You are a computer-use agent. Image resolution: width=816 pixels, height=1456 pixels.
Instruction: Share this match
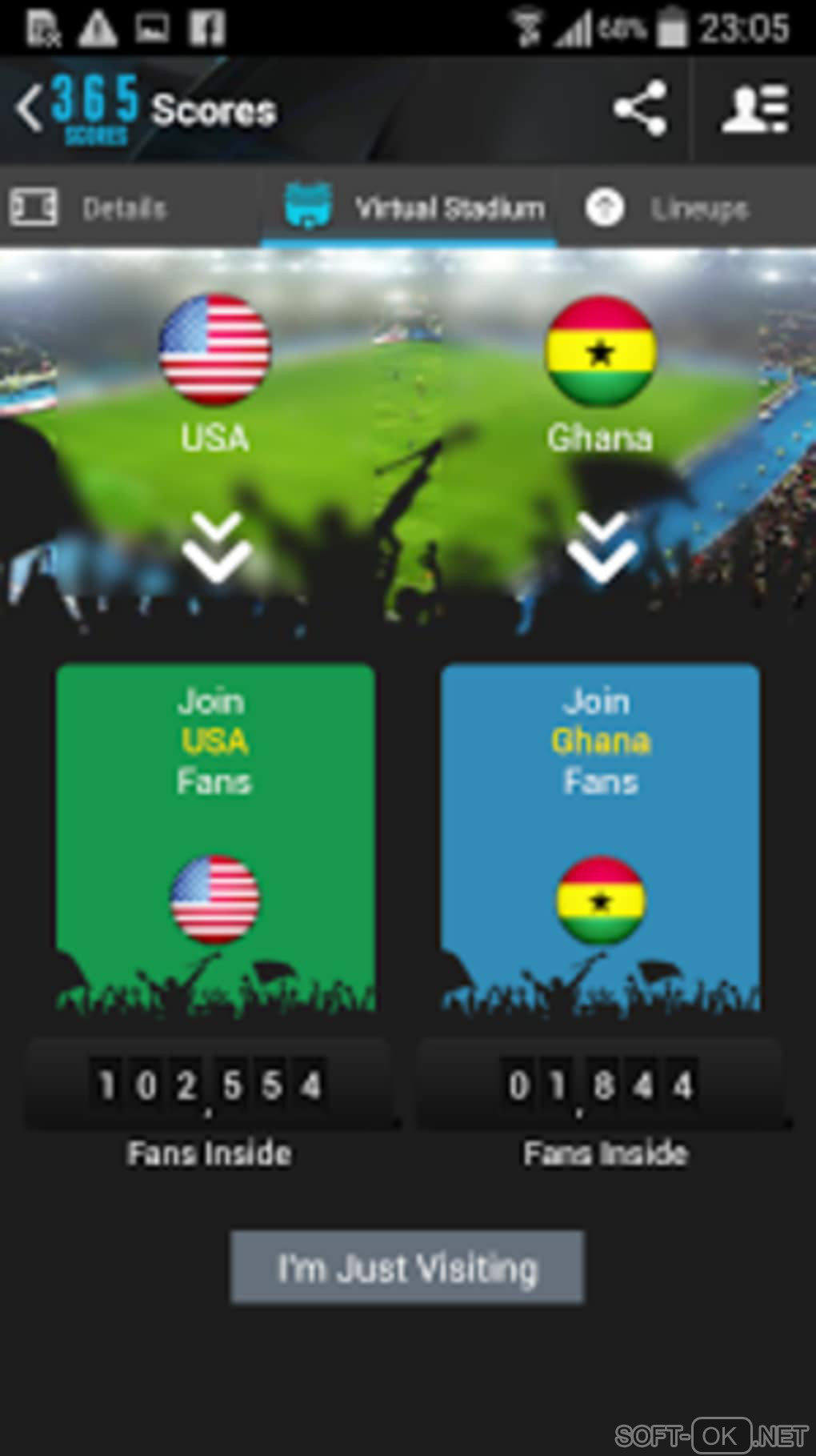[x=639, y=109]
